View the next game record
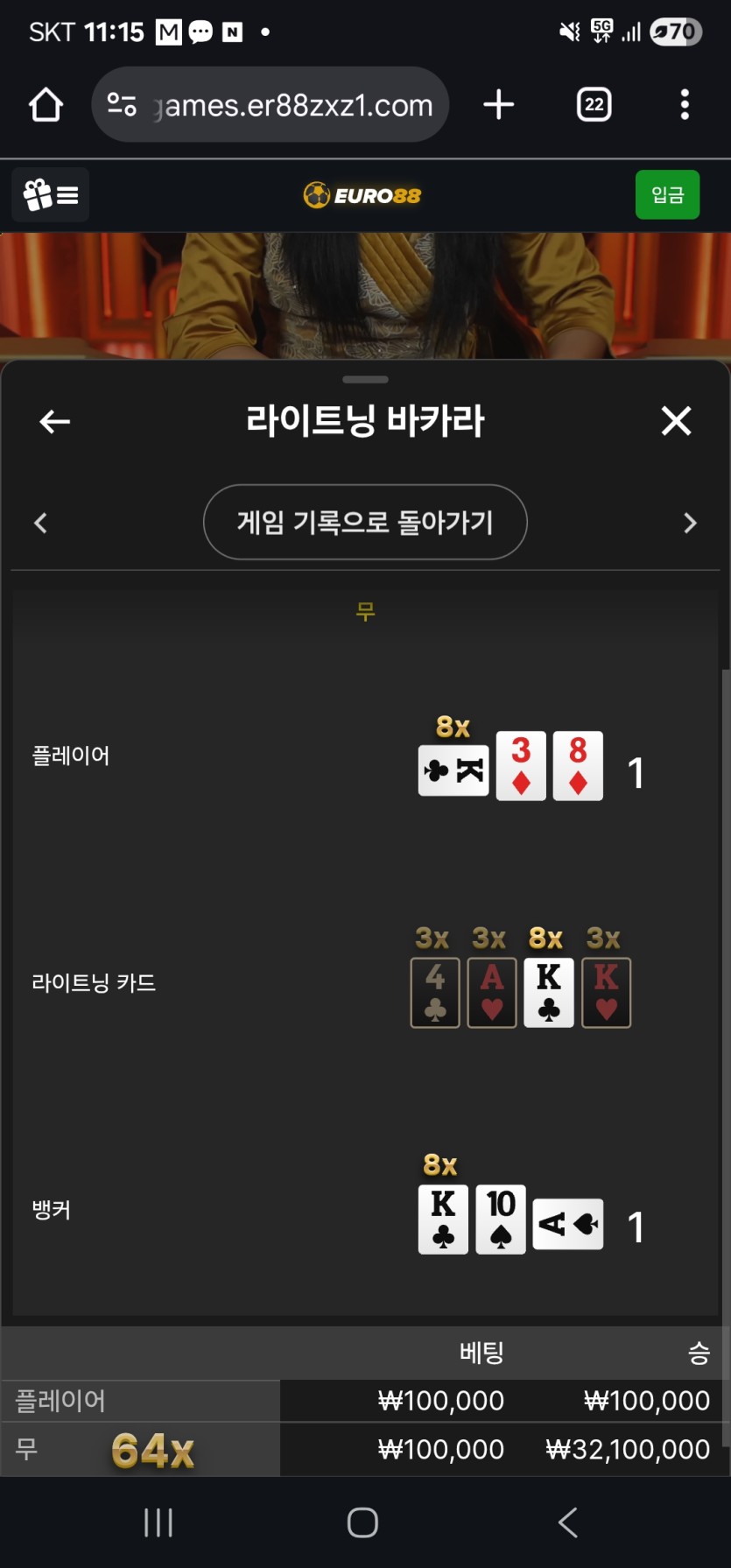The height and width of the screenshot is (1568, 731). 690,524
